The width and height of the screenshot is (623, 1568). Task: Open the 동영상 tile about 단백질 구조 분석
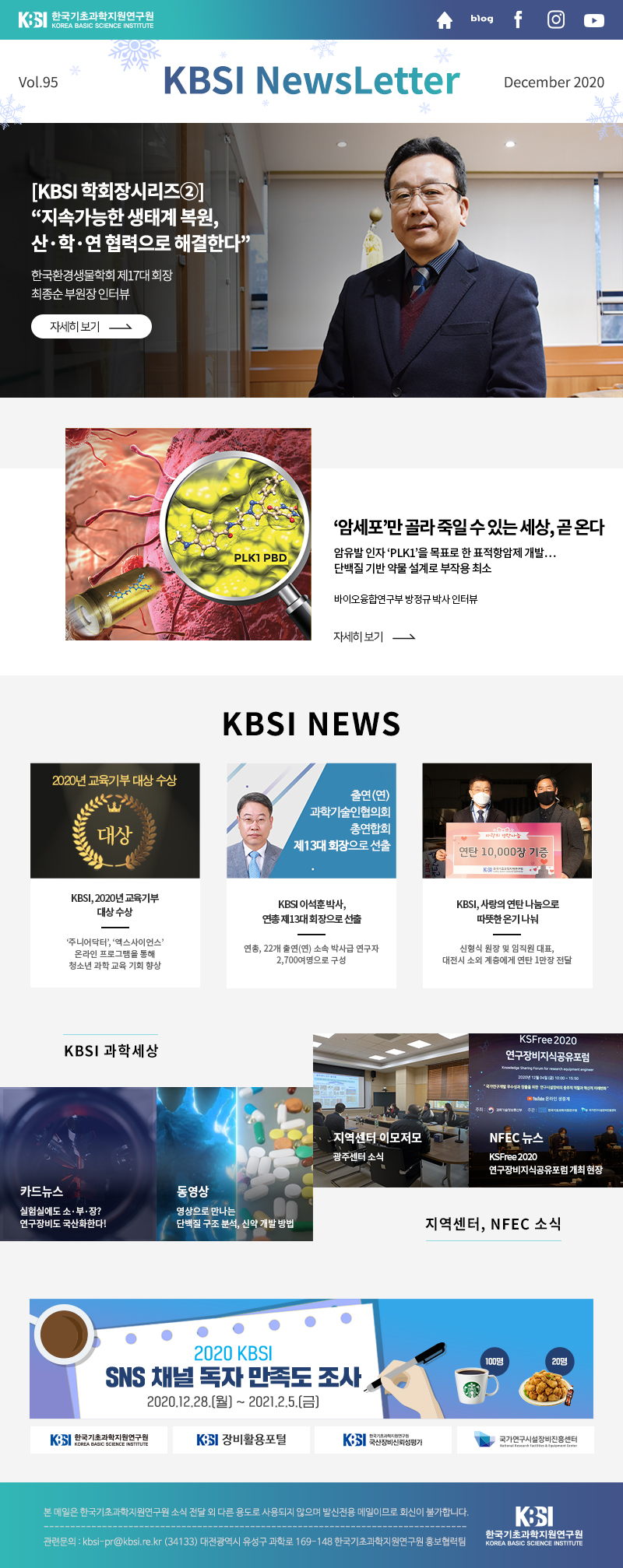[x=234, y=1163]
